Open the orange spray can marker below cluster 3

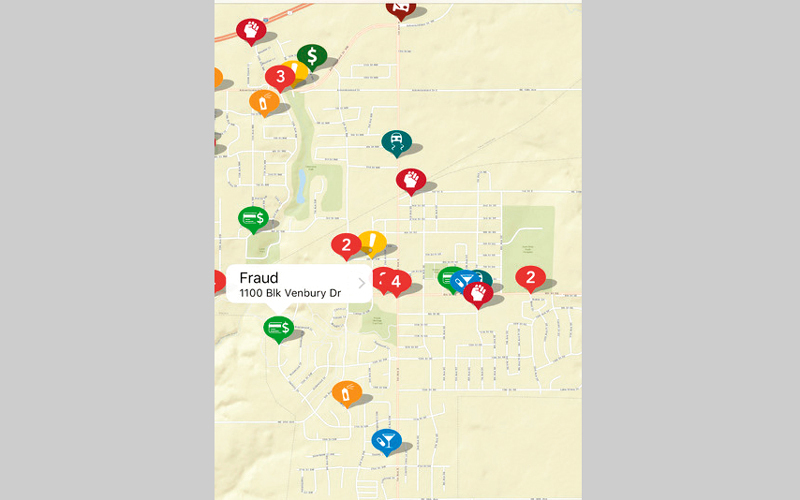point(263,102)
